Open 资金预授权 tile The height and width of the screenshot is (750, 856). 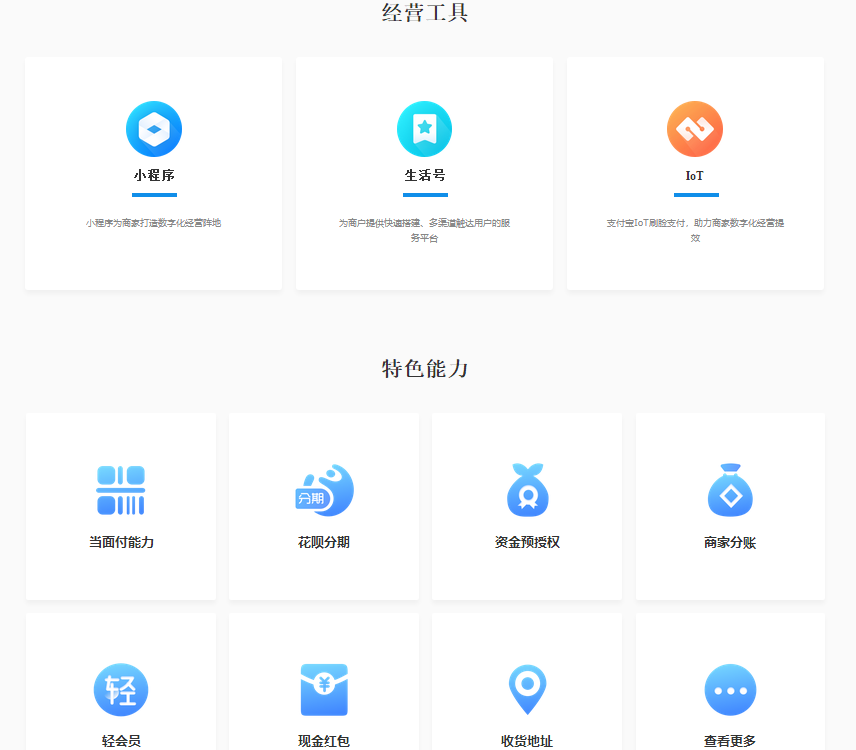coord(527,506)
